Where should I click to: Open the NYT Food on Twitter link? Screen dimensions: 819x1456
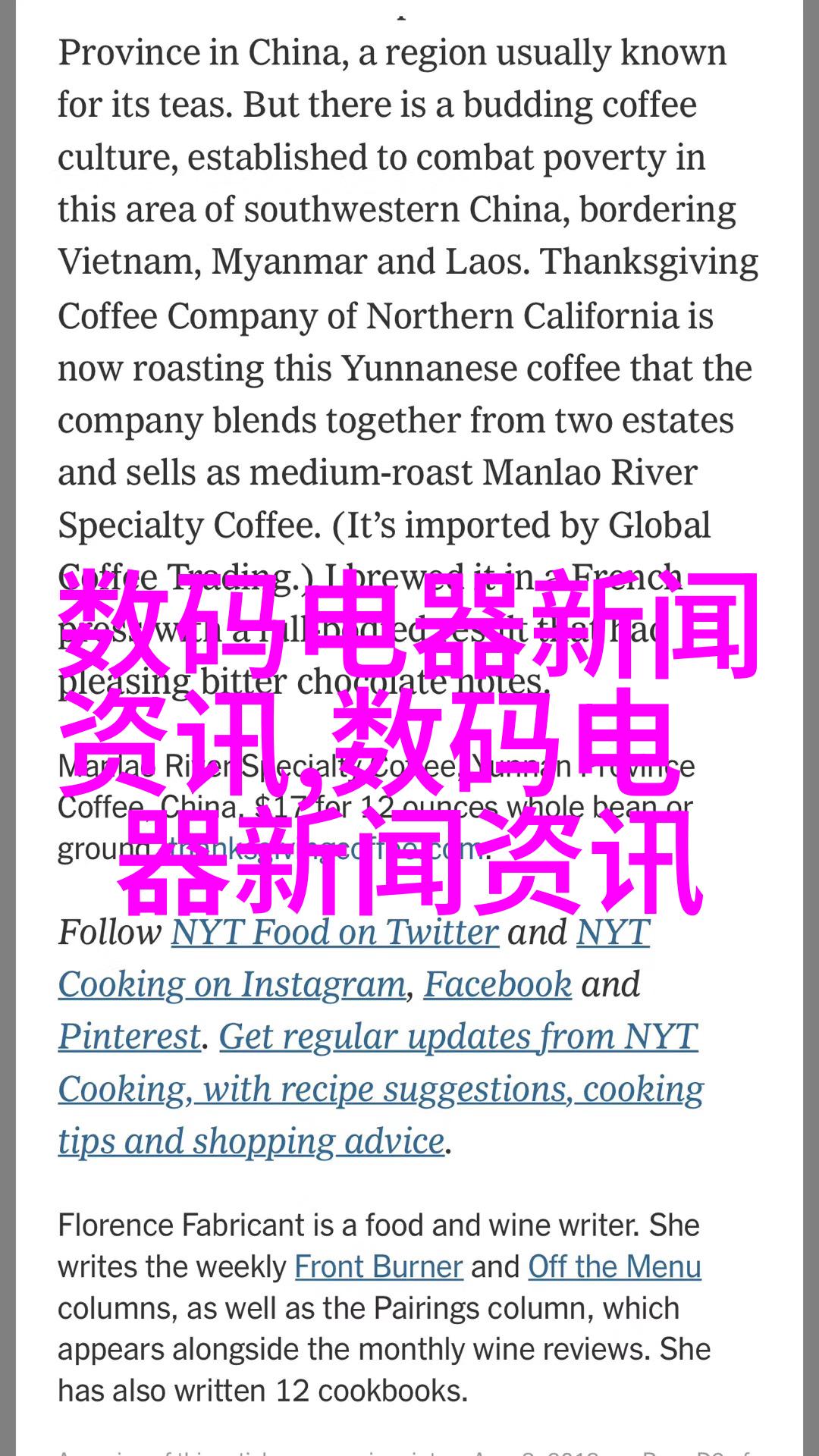point(334,932)
